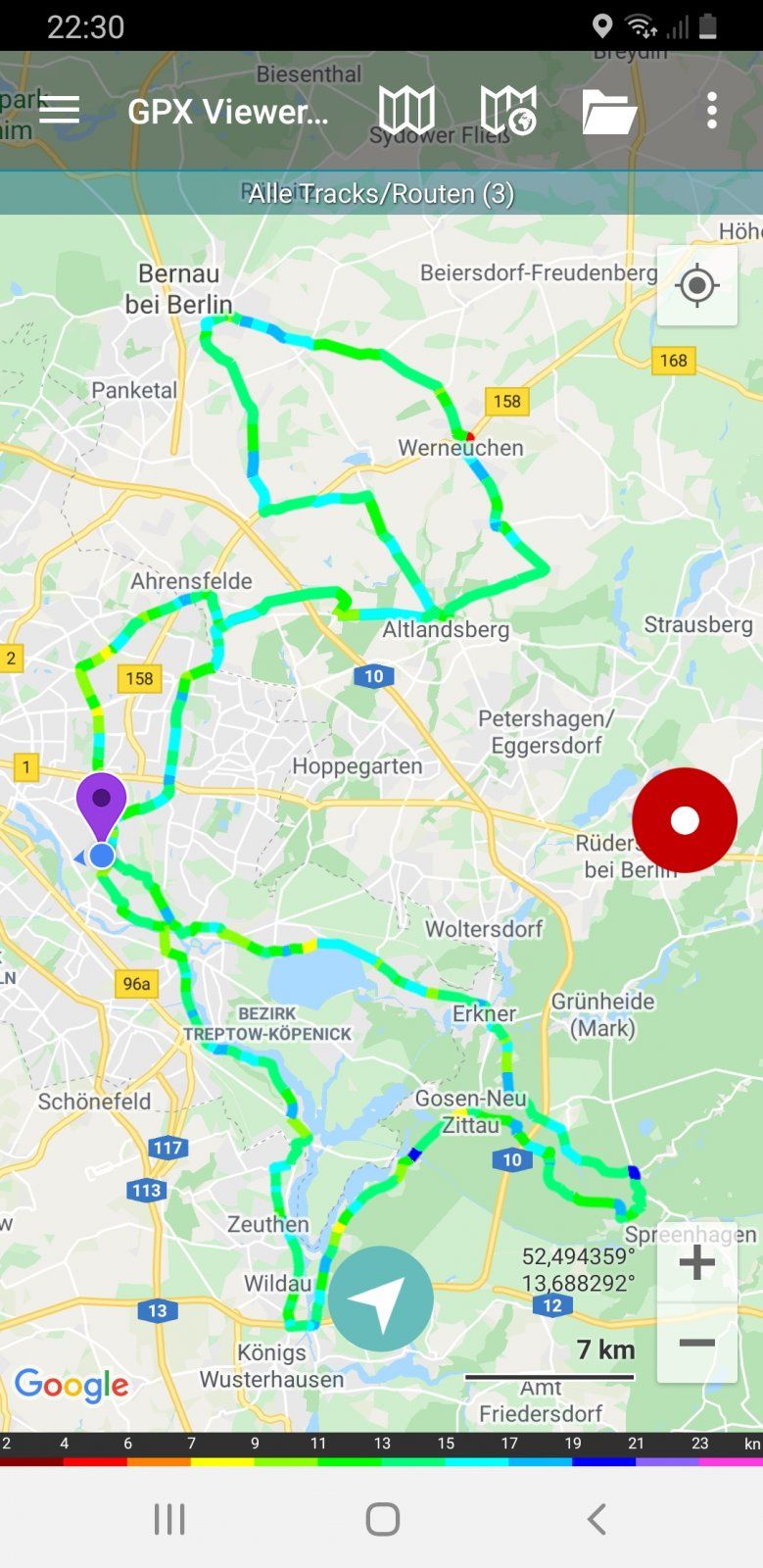
Task: Open the online maps globe icon
Action: 508,110
